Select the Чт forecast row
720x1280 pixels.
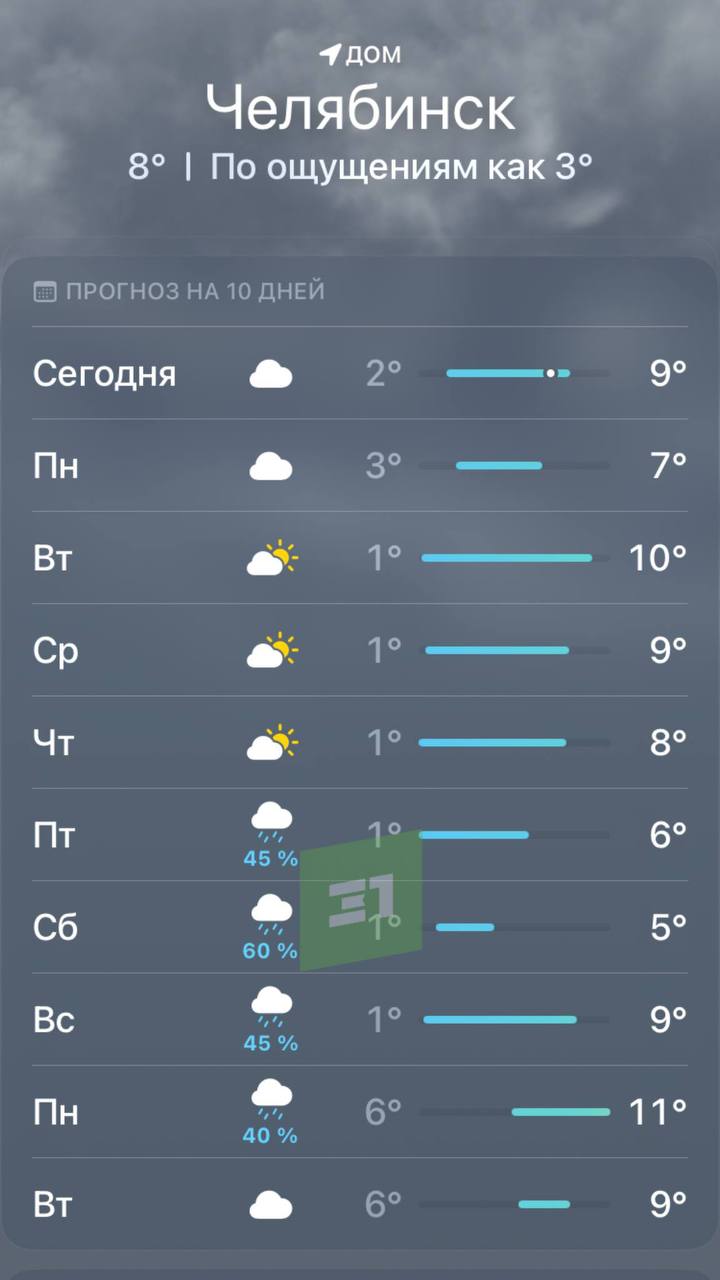click(360, 743)
